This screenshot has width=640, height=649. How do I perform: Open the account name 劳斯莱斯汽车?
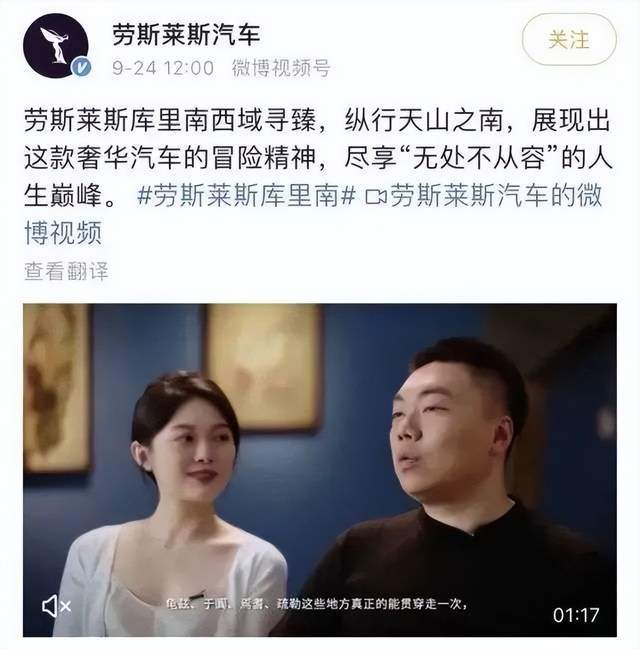tap(185, 34)
